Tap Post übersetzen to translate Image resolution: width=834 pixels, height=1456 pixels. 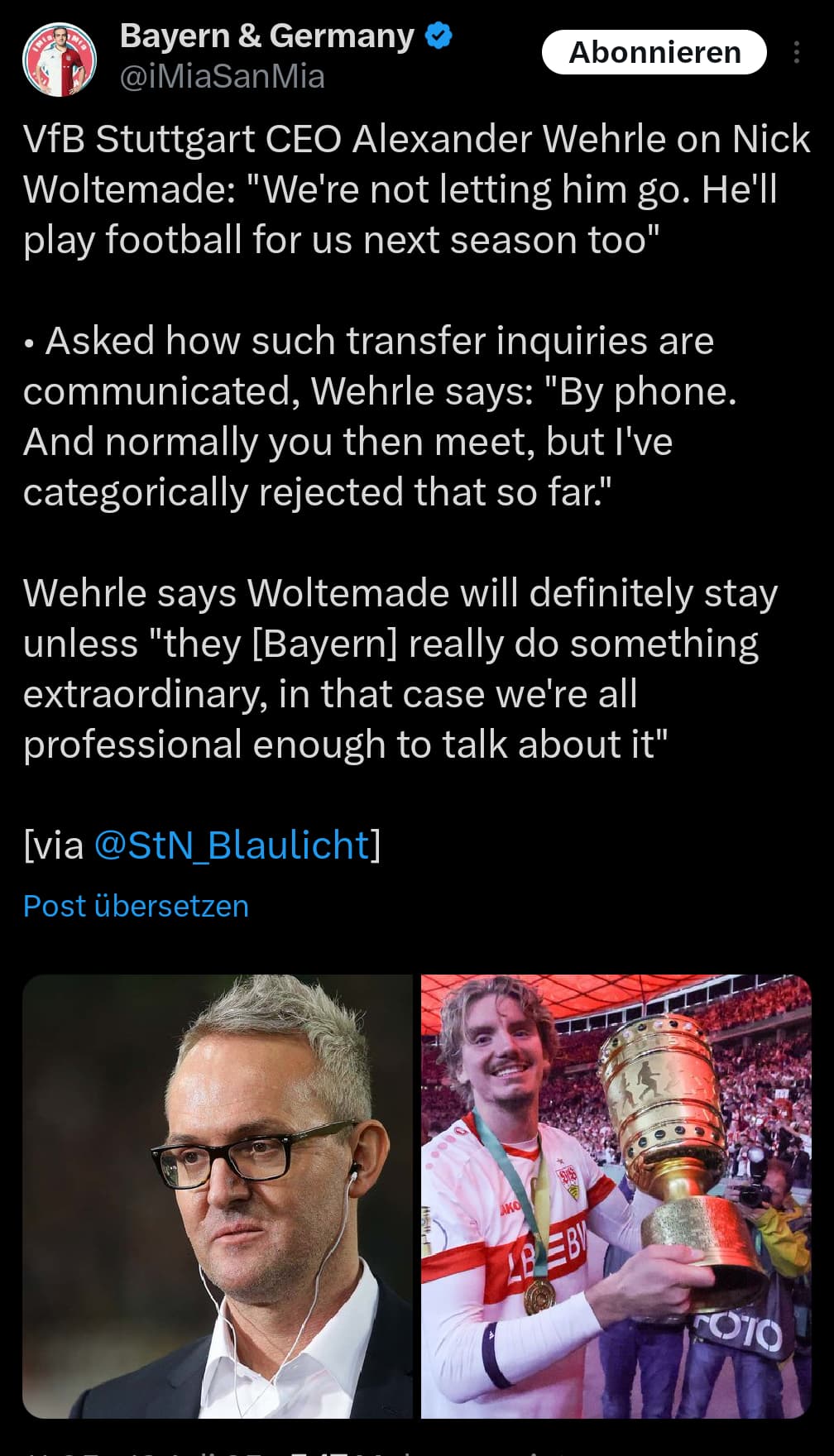tap(136, 906)
